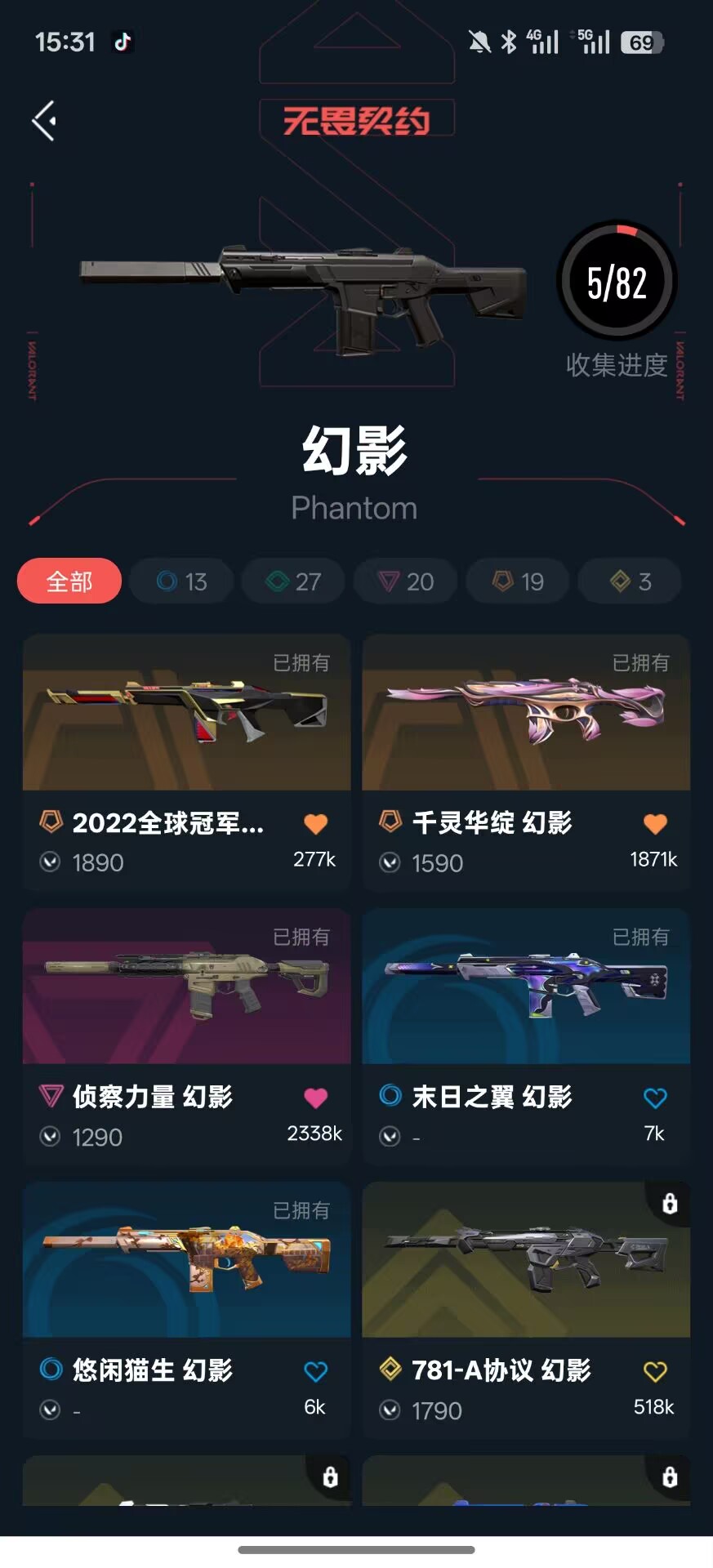Filter by the pink tier showing 20

coord(405,581)
